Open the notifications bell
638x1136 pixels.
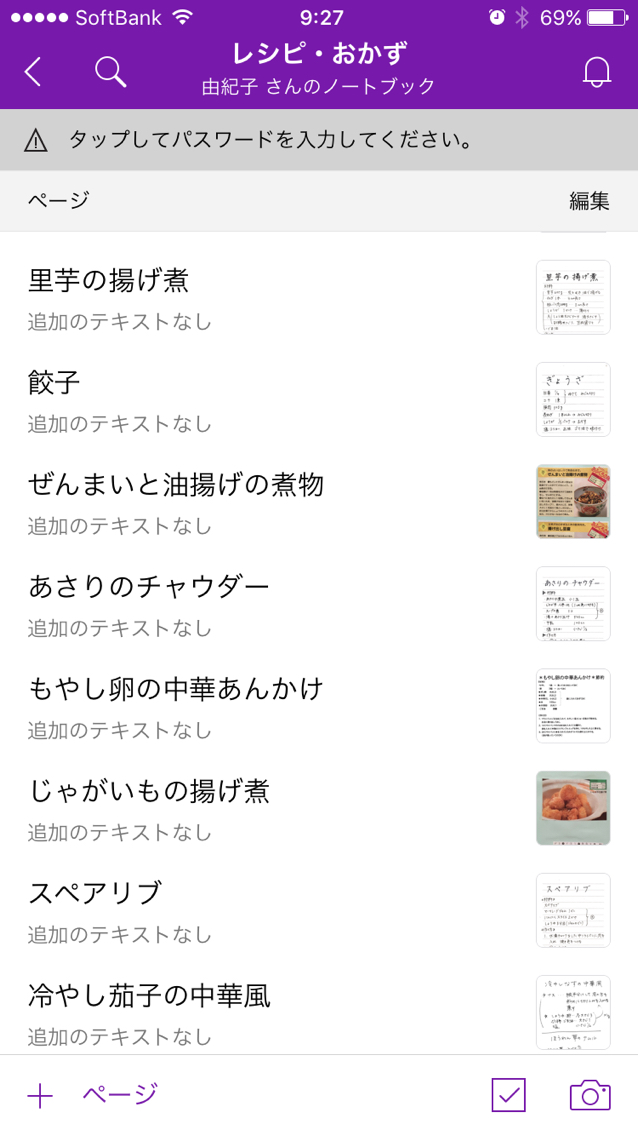[x=597, y=72]
